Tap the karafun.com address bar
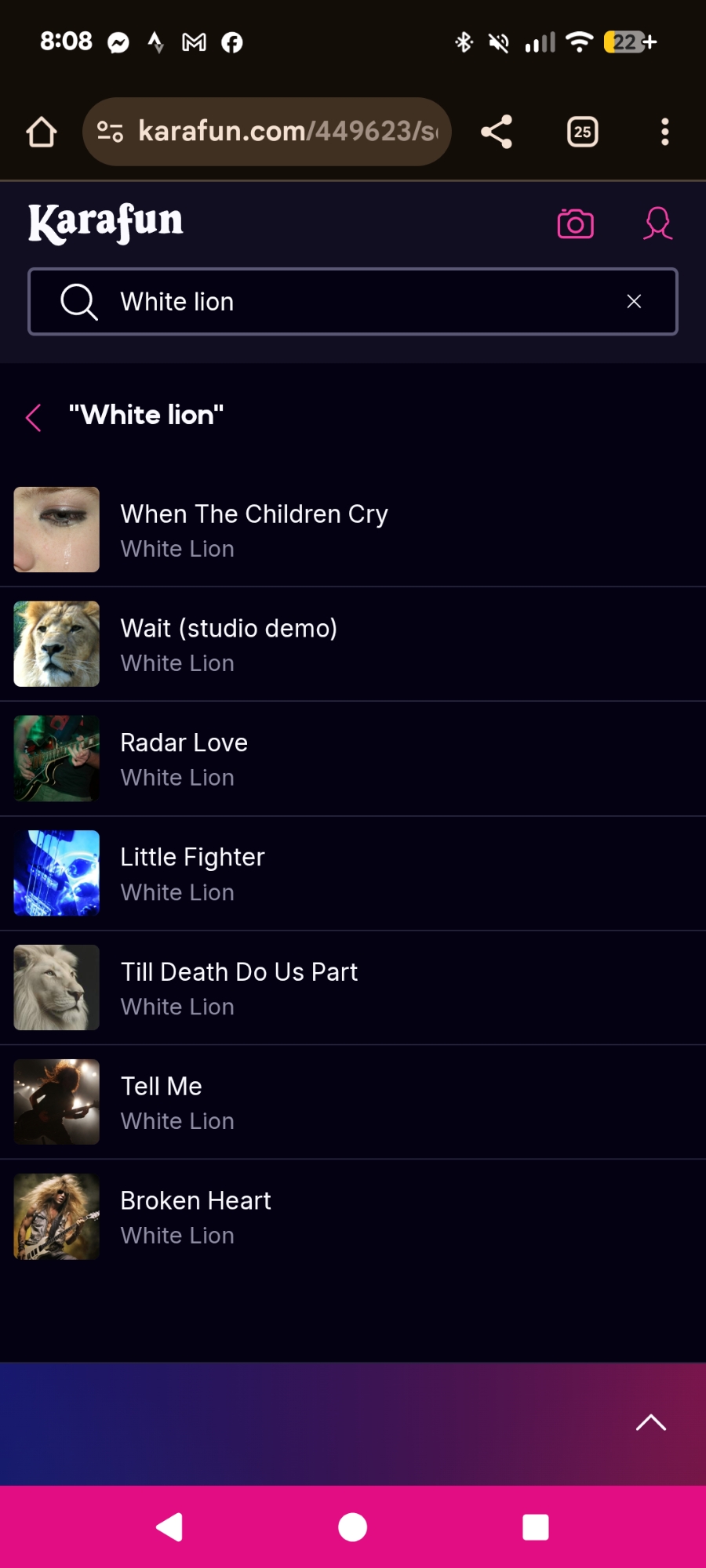 pyautogui.click(x=267, y=132)
